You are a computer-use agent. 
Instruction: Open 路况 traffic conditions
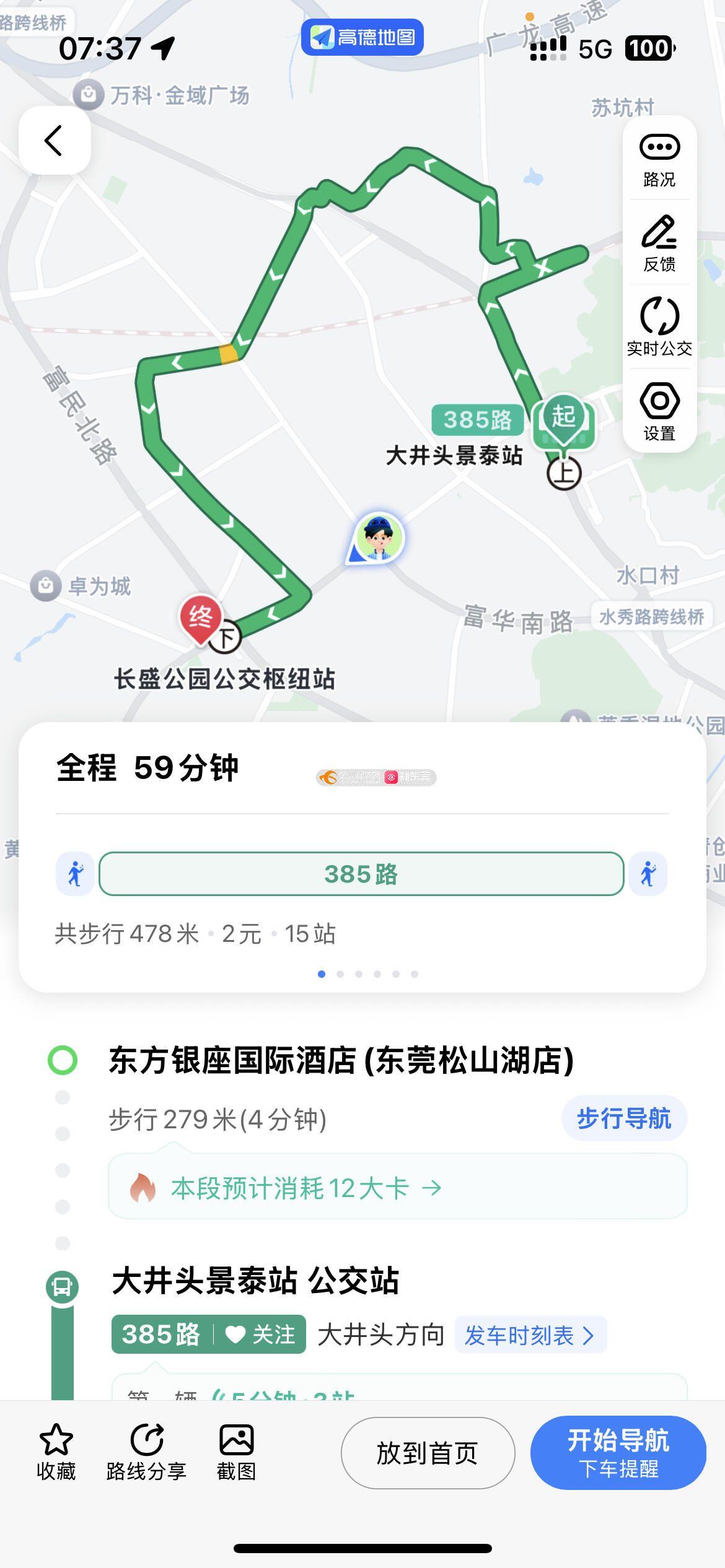[659, 160]
